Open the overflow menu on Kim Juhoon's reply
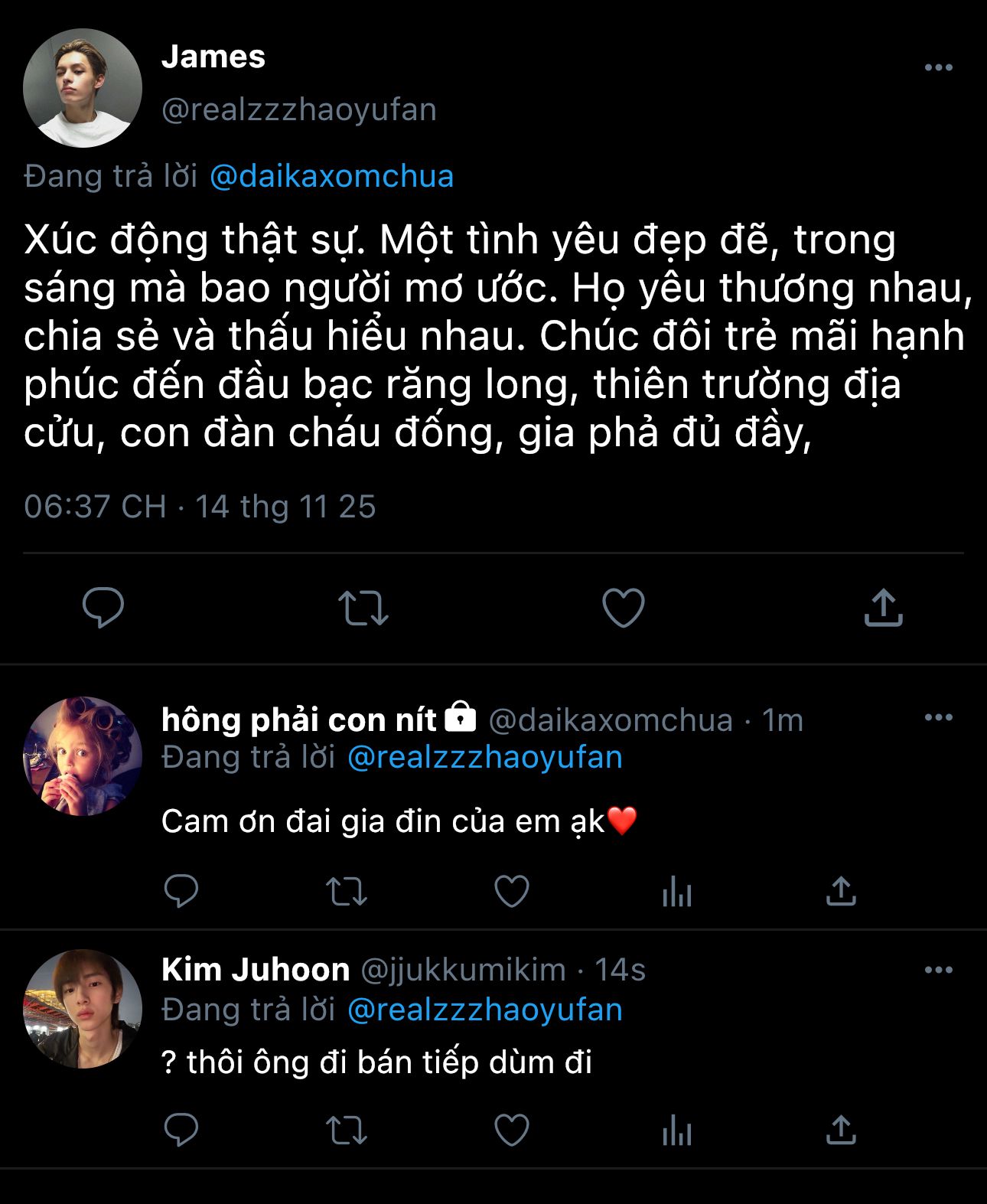The width and height of the screenshot is (987, 1204). 938,970
